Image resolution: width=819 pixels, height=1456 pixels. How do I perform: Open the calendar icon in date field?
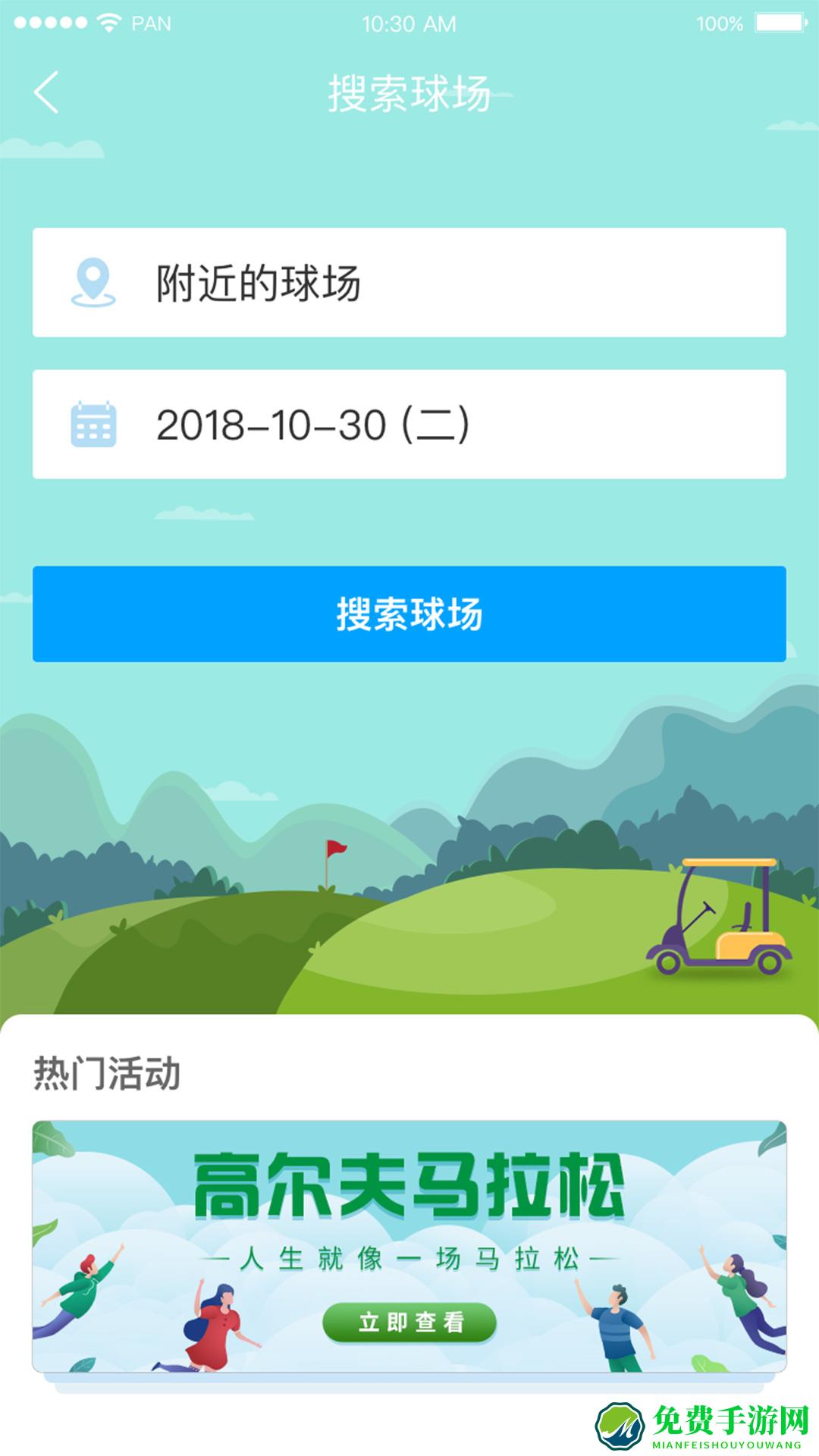[x=93, y=426]
